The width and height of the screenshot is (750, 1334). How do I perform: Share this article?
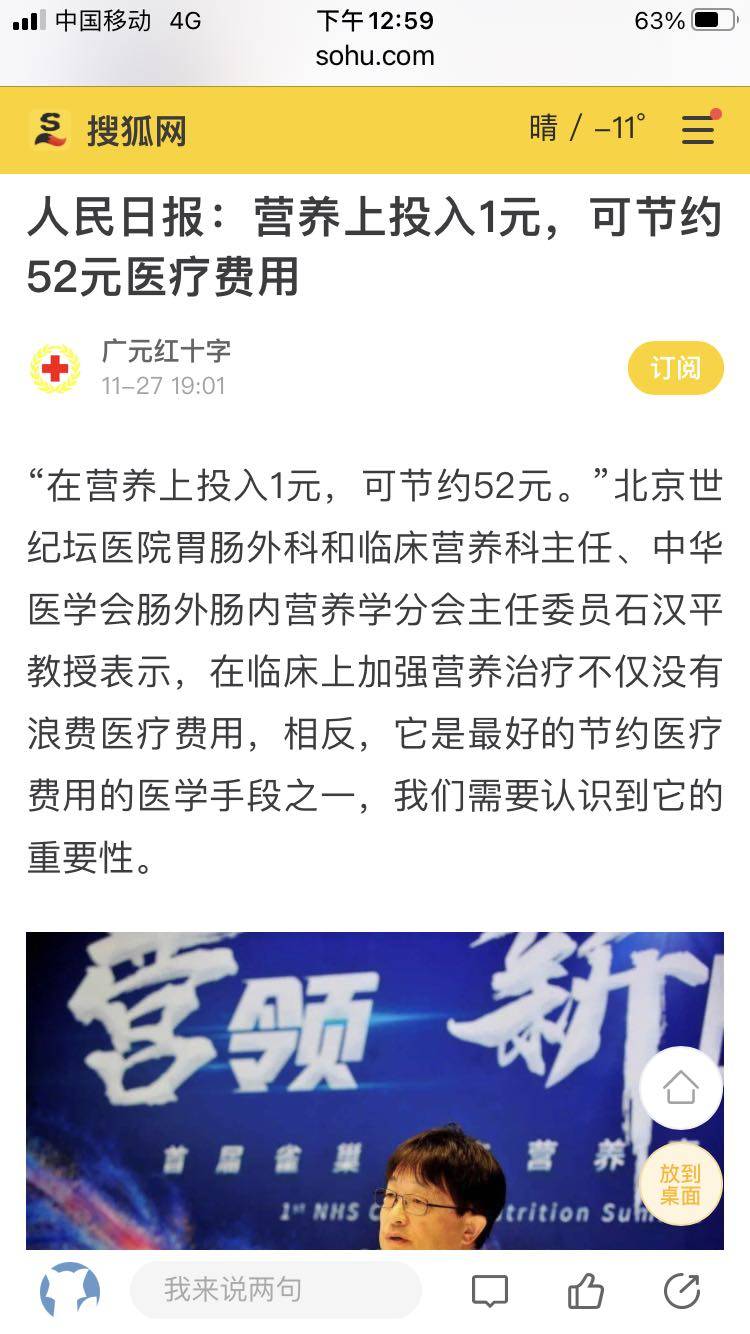[x=682, y=1291]
